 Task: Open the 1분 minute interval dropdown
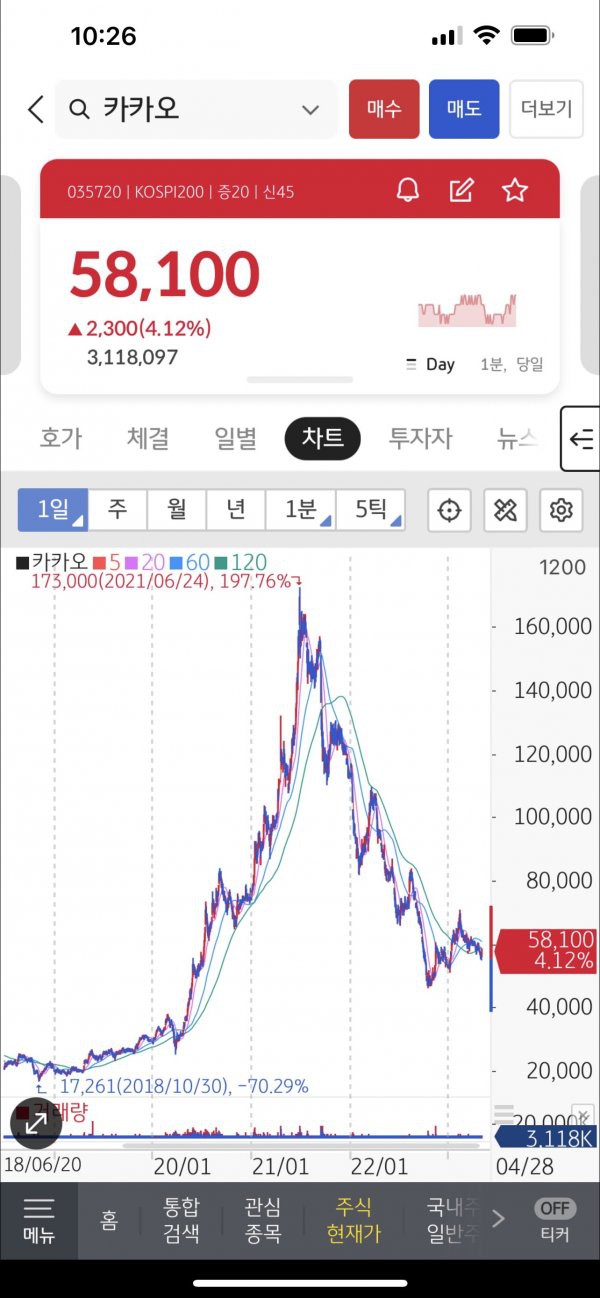click(301, 510)
